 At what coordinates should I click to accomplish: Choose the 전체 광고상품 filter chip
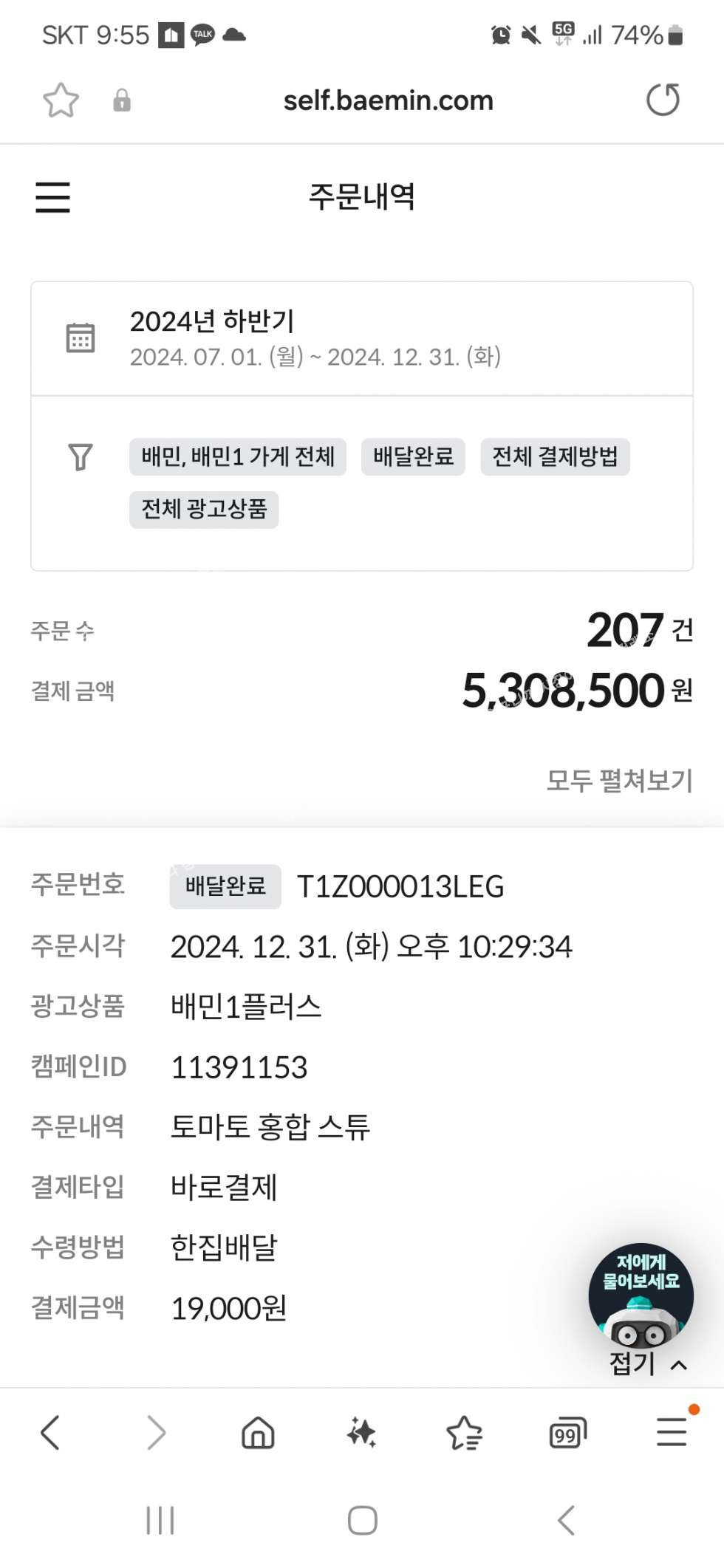point(204,510)
